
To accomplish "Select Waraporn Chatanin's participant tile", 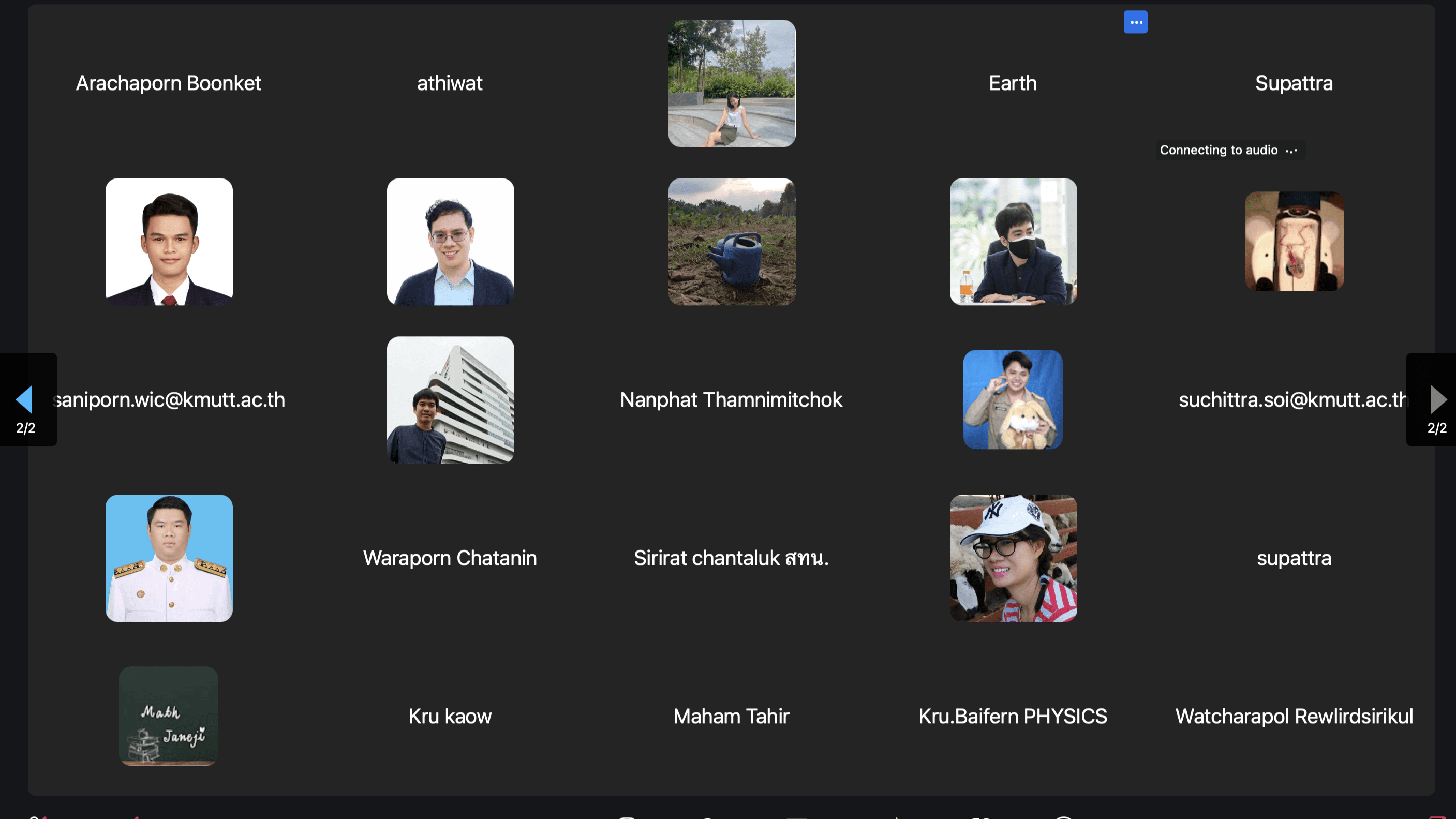I will click(450, 558).
